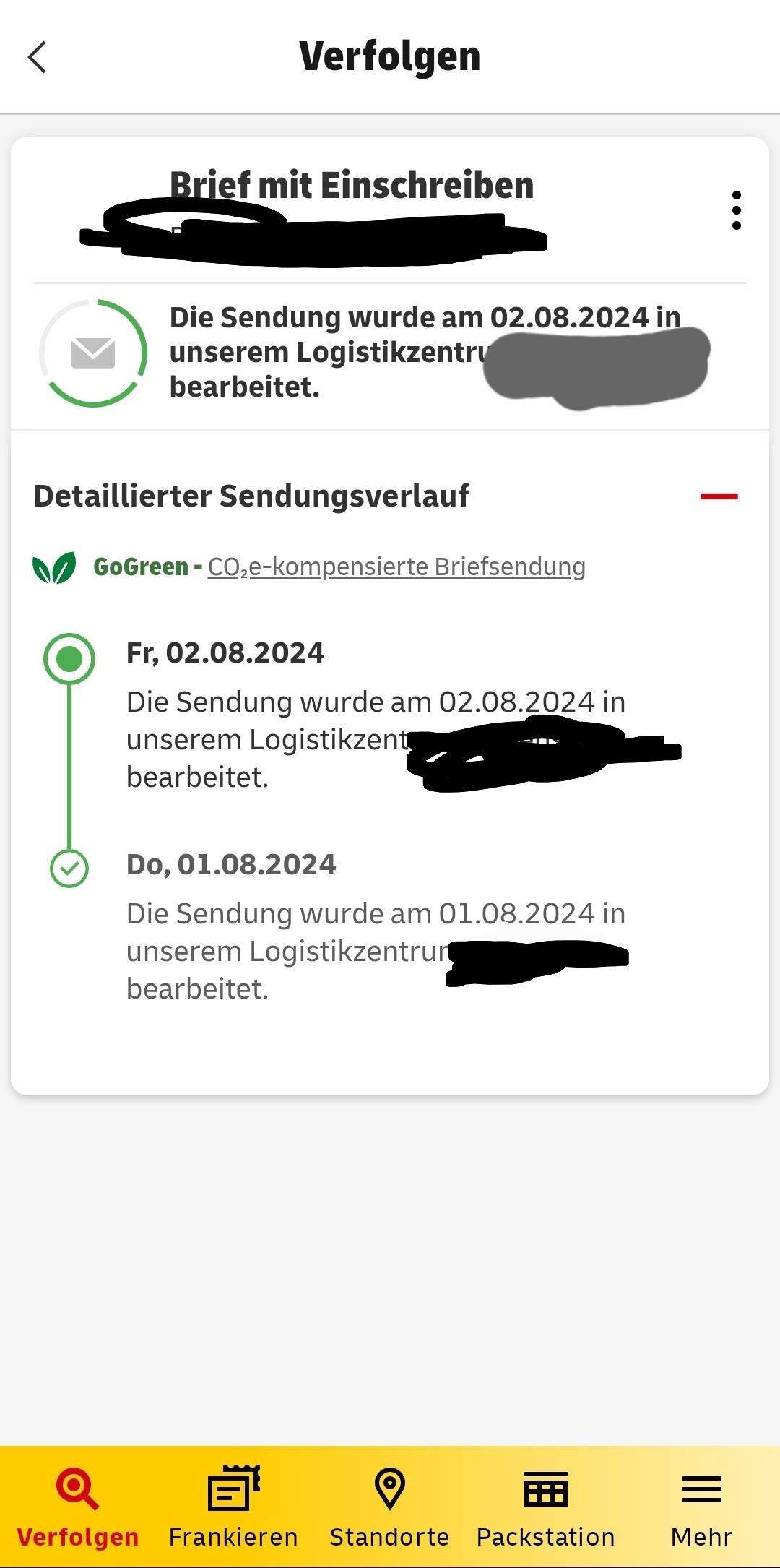Toggle the current shipment progress ring
The image size is (780, 1568).
coord(94,353)
